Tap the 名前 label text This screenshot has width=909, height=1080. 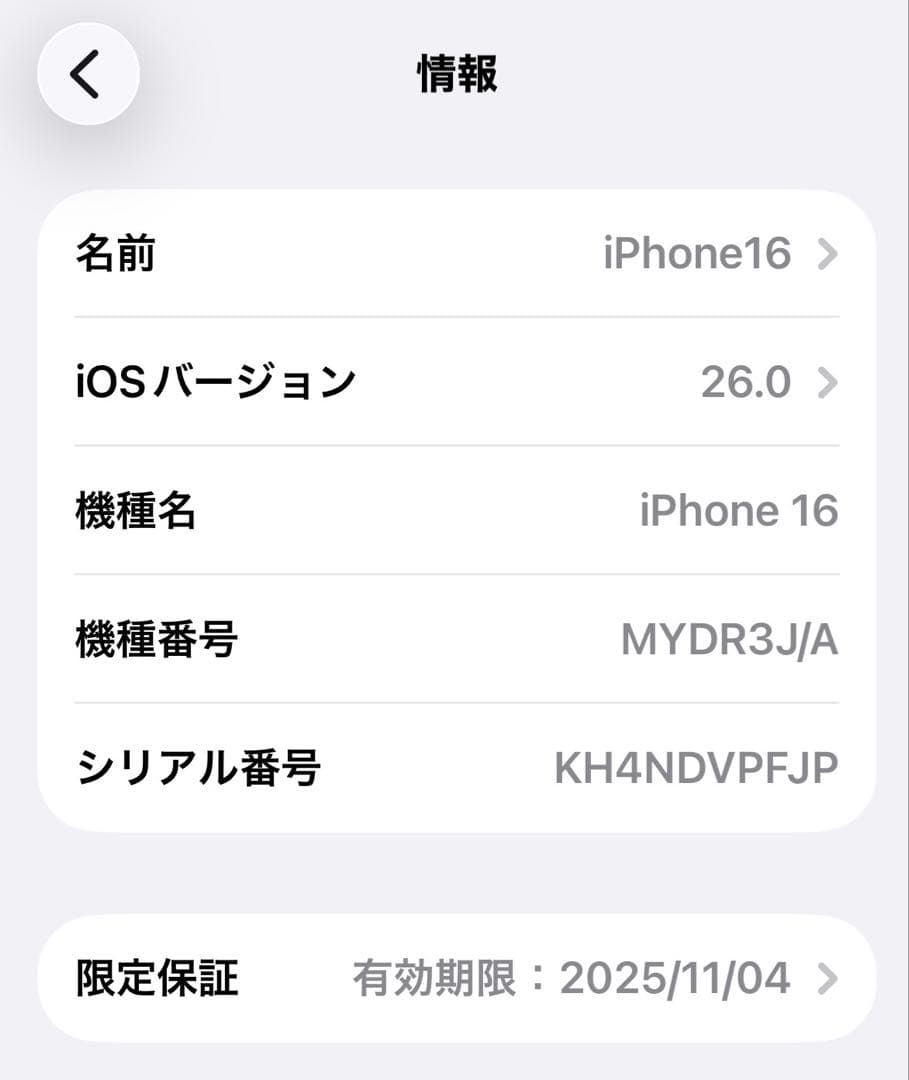(x=117, y=255)
